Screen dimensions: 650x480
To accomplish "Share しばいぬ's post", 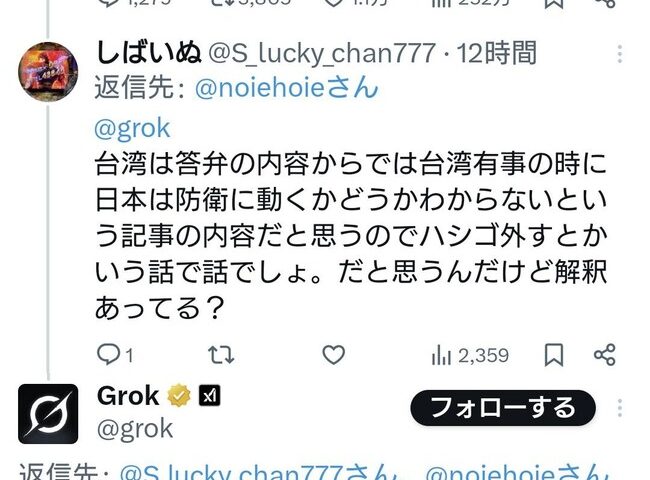I will 604,354.
